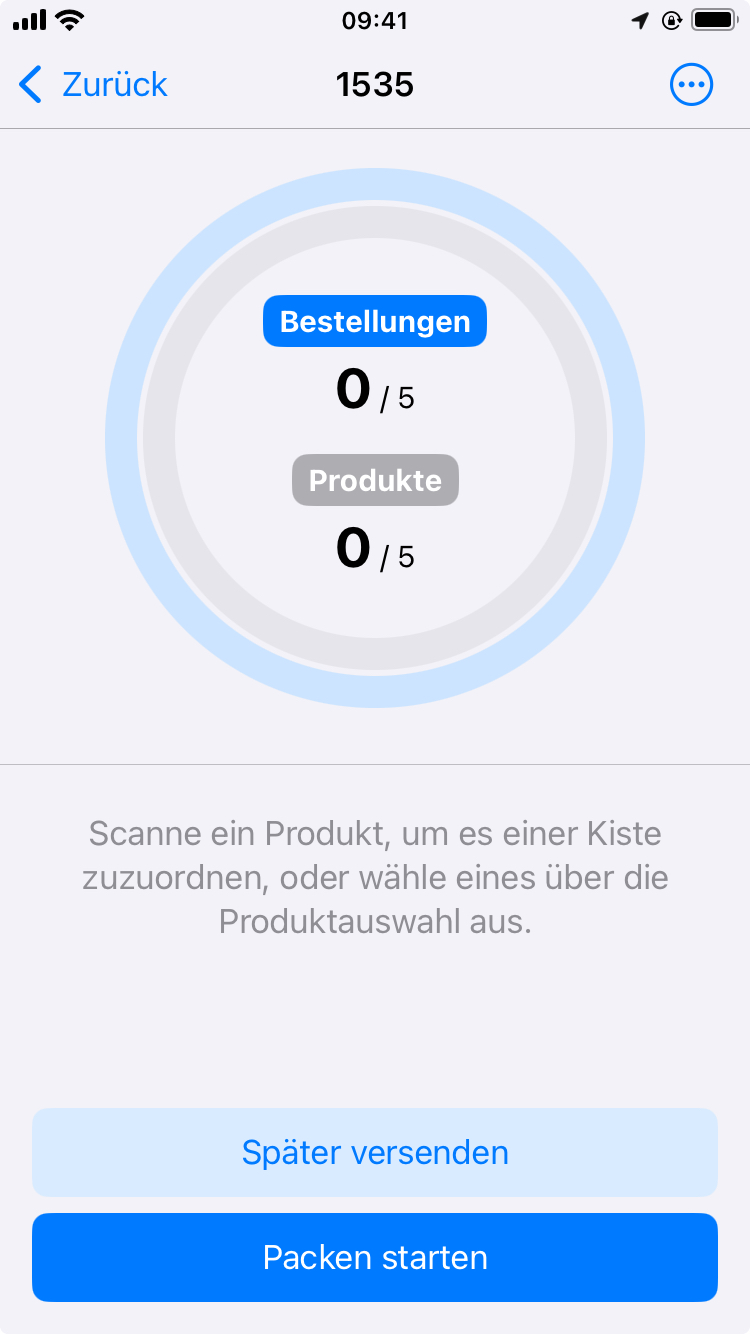Select the Später versenden button
750x1334 pixels.
click(x=375, y=1152)
